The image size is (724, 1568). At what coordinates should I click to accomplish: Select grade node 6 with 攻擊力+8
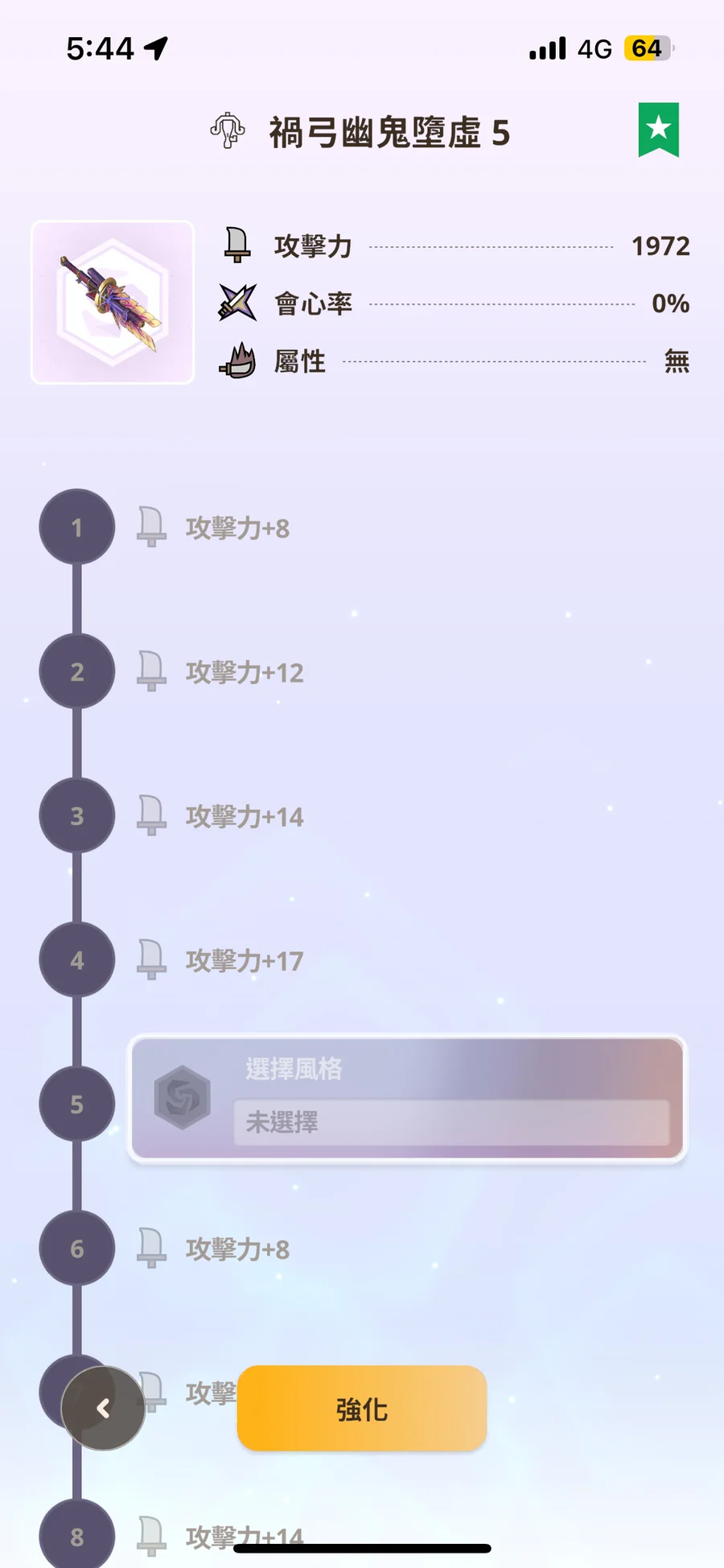pos(77,1248)
